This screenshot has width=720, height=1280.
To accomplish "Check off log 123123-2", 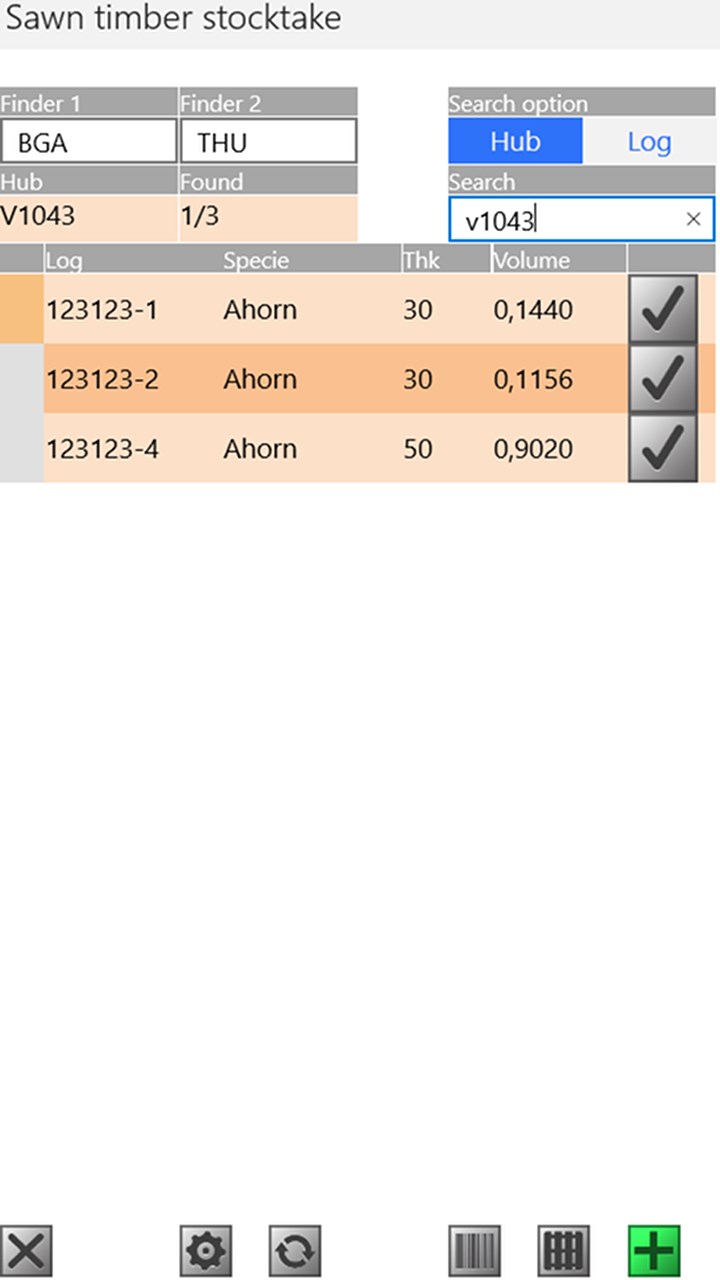I will click(x=662, y=380).
